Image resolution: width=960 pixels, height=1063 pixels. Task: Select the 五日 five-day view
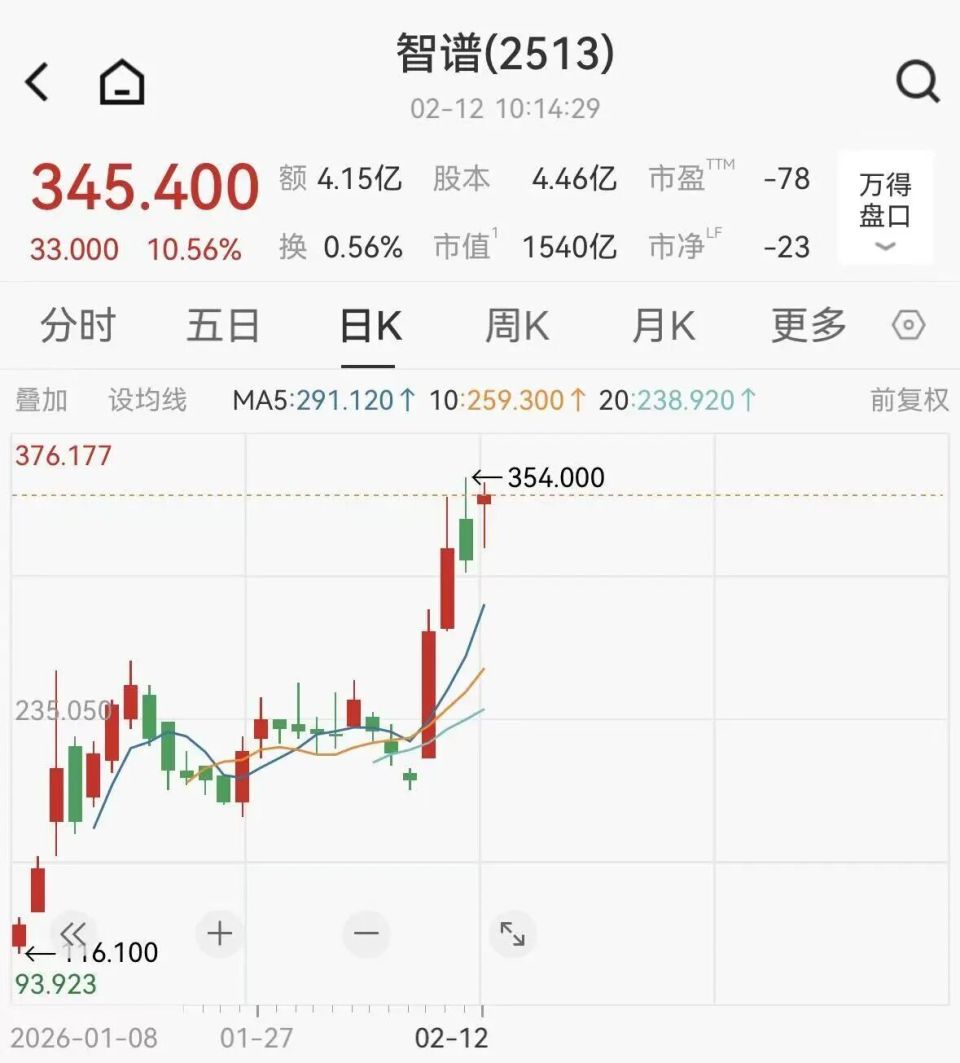pyautogui.click(x=223, y=325)
